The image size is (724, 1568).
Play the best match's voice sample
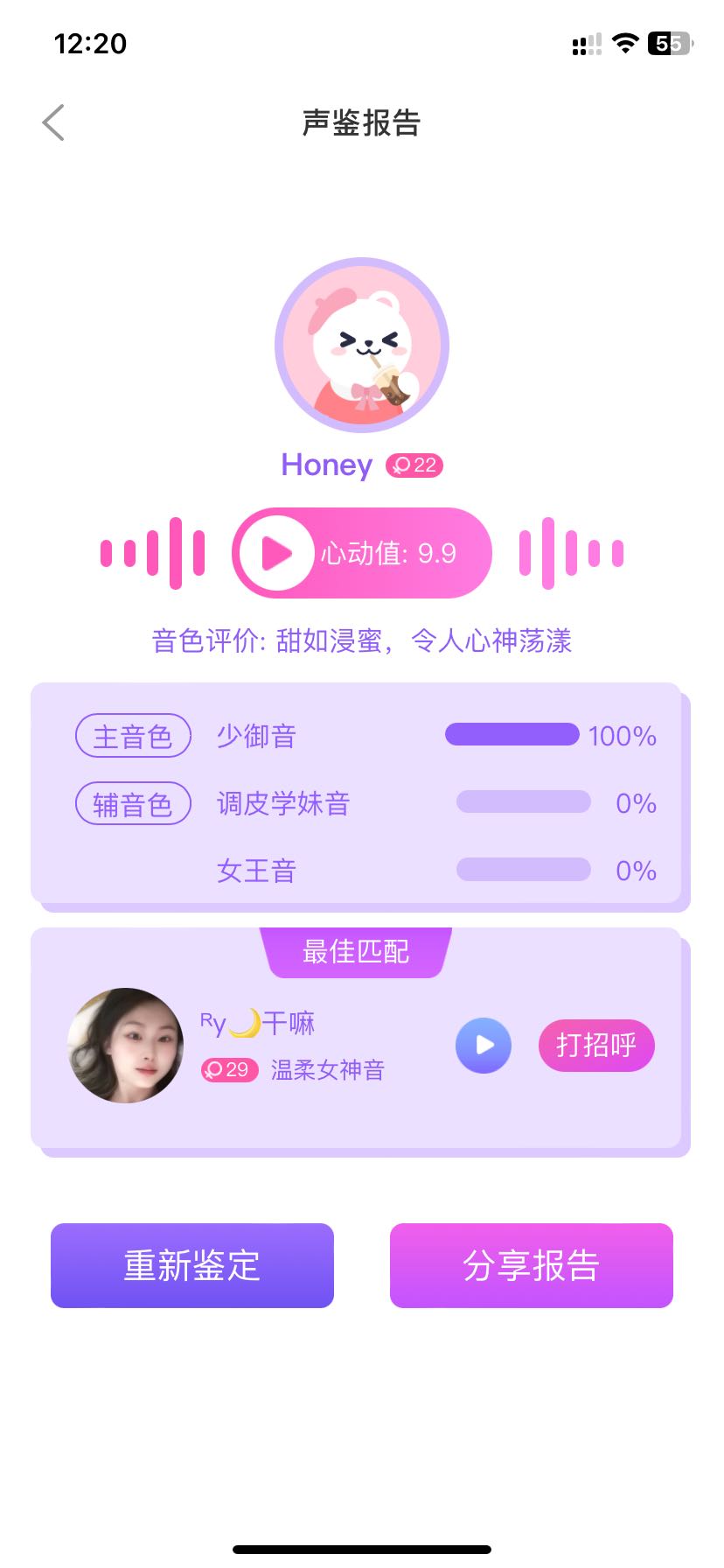point(483,1045)
